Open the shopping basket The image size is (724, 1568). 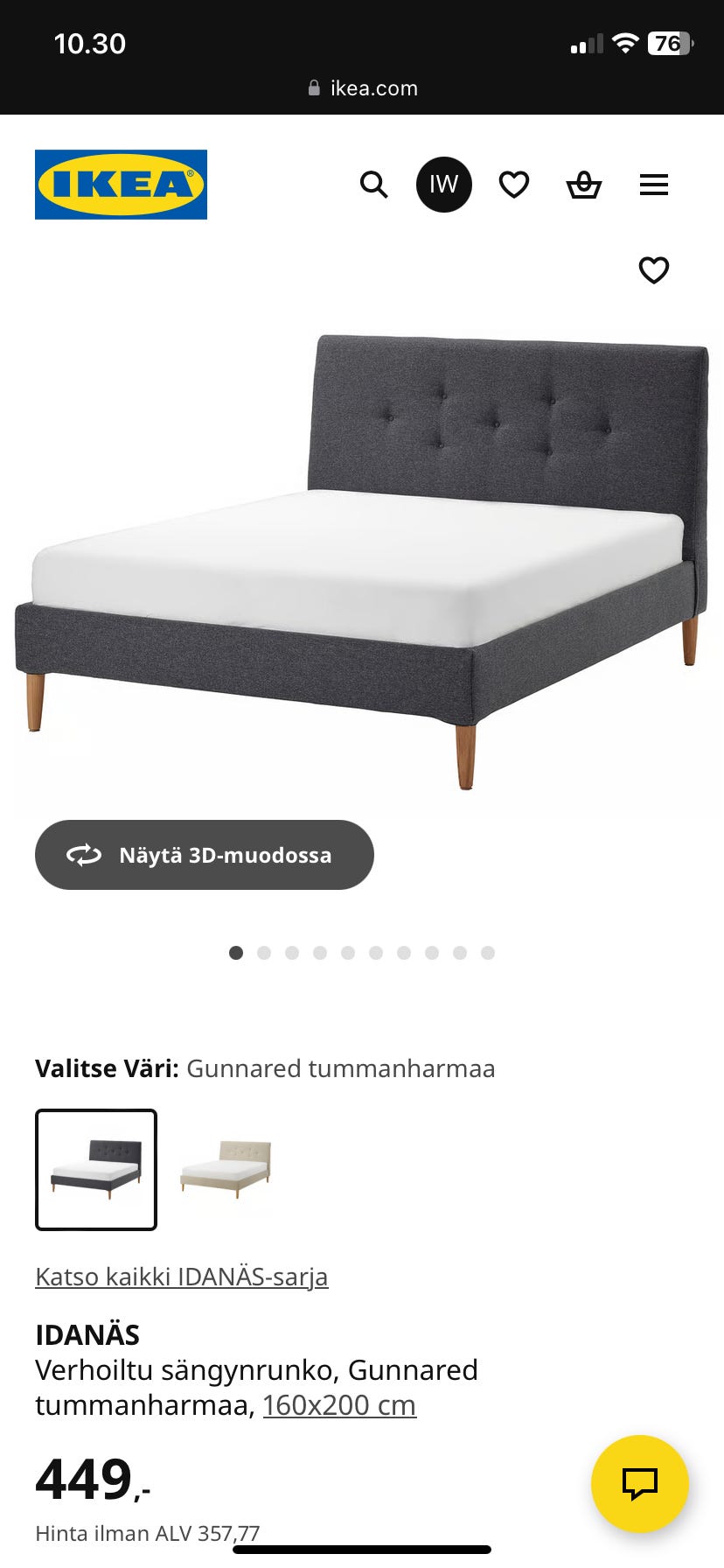pyautogui.click(x=584, y=185)
